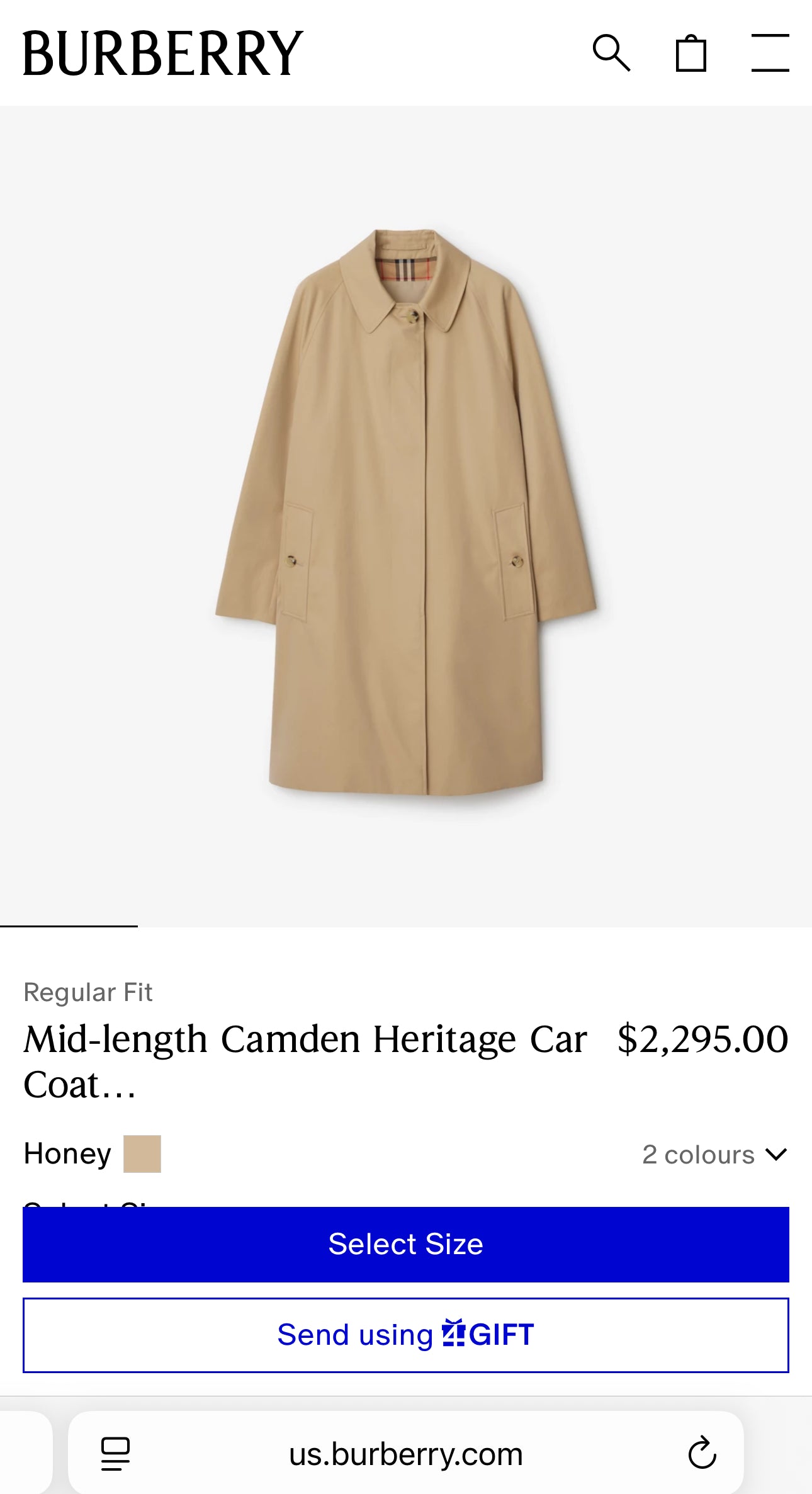The width and height of the screenshot is (812, 1494).
Task: Open the Camden car coat product image
Action: (406, 513)
